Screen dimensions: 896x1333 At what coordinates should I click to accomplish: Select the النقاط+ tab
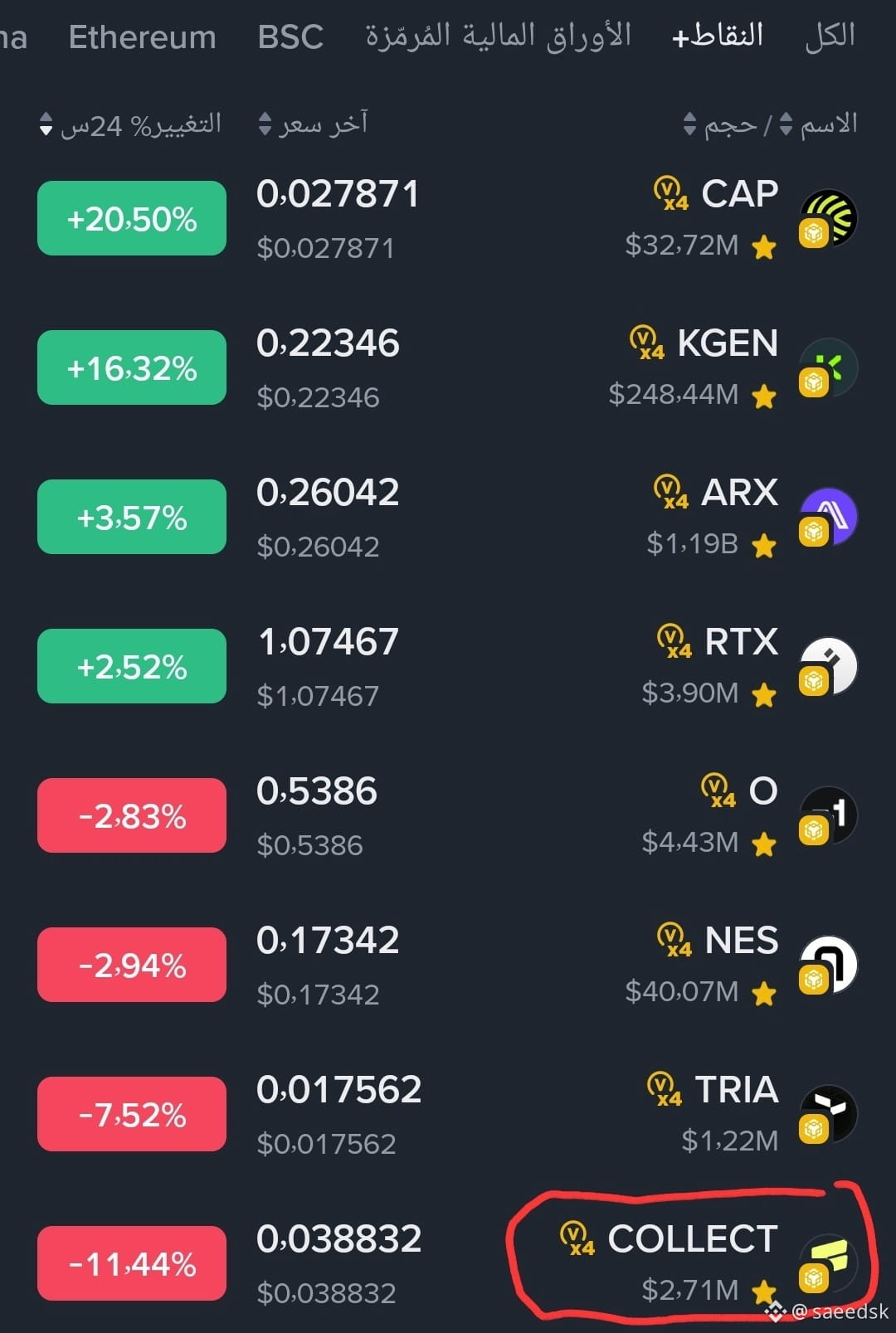[x=718, y=36]
